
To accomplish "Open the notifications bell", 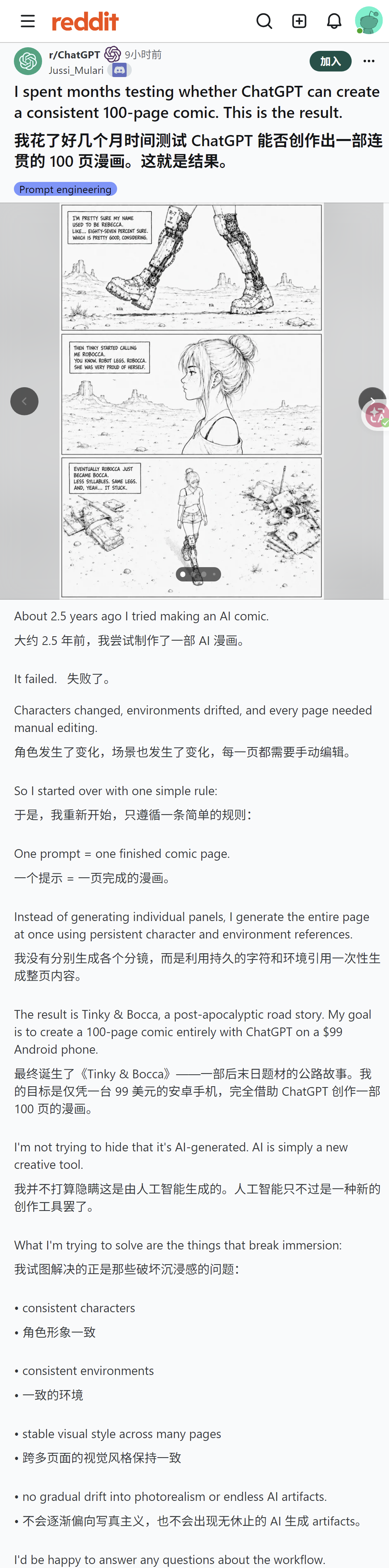I will tap(334, 21).
